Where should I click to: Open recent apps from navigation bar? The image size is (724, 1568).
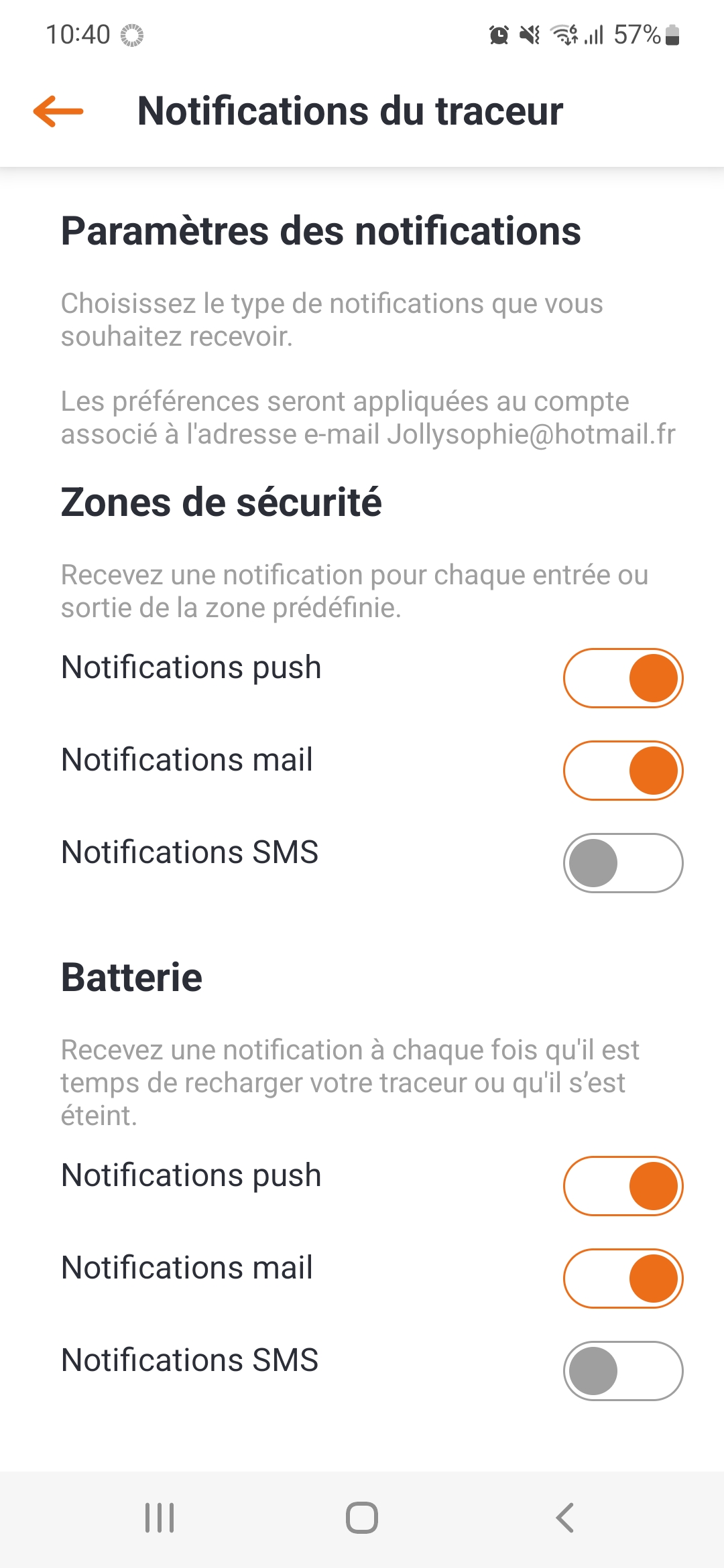[x=160, y=1518]
